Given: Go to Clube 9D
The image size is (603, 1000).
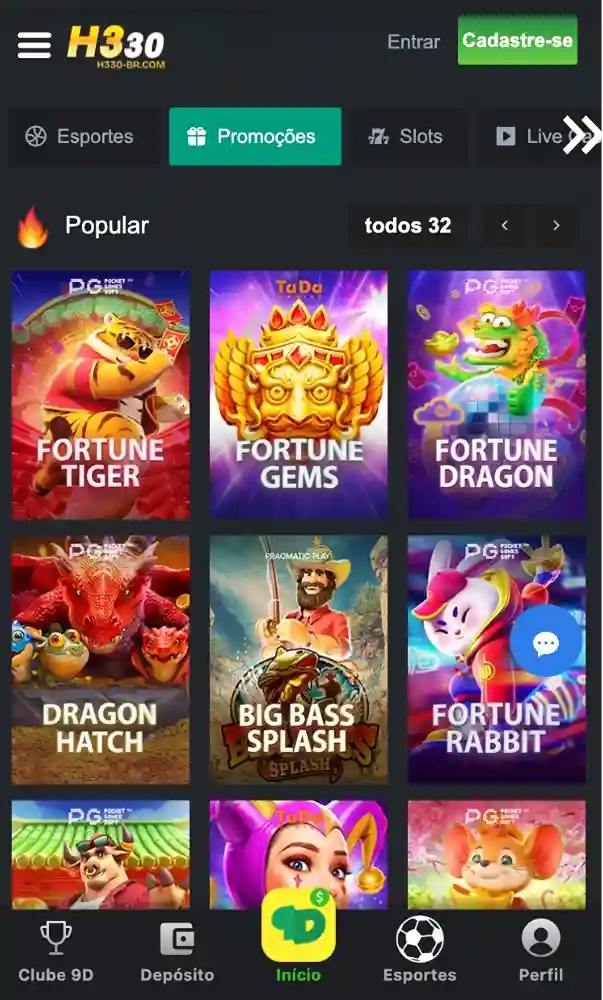Looking at the screenshot, I should [56, 950].
